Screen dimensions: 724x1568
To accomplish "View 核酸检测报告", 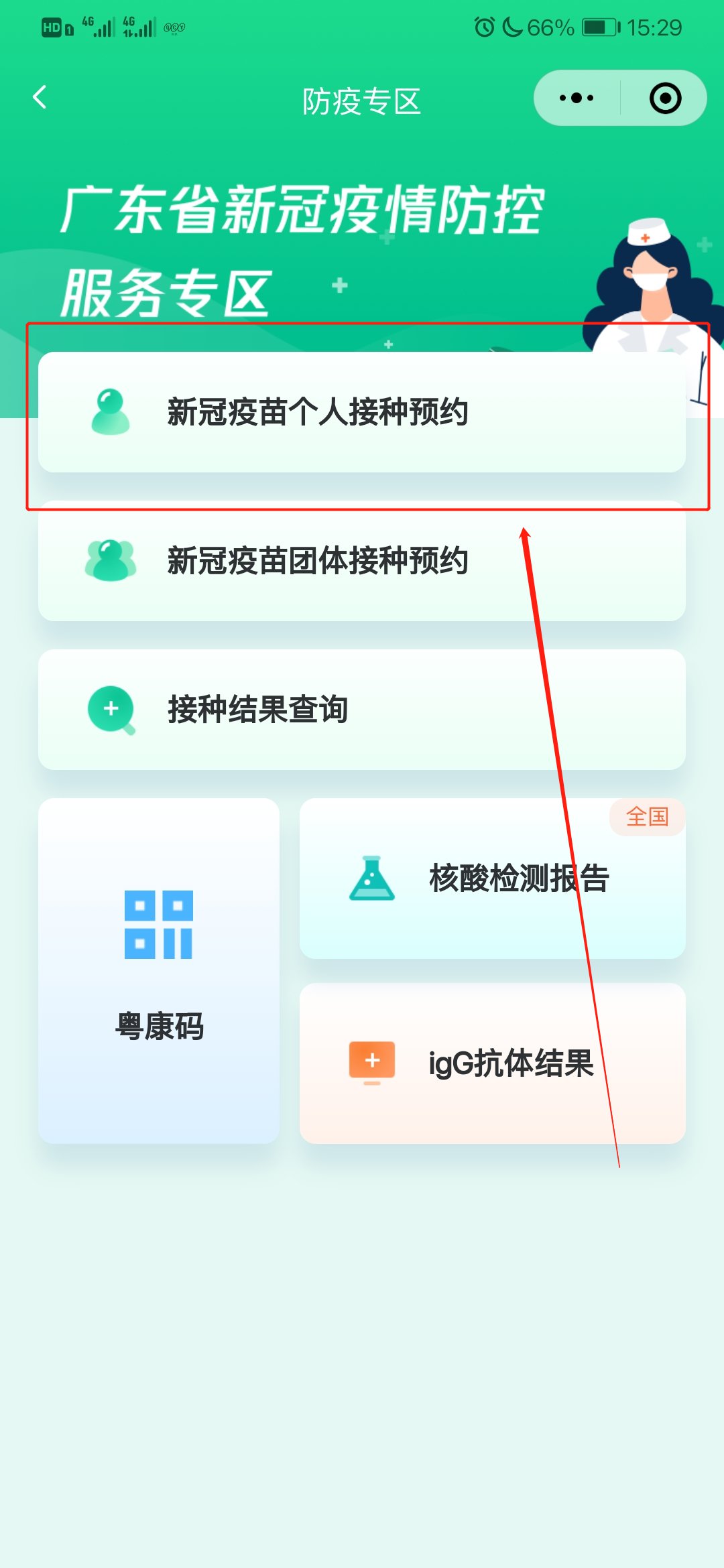I will (492, 878).
